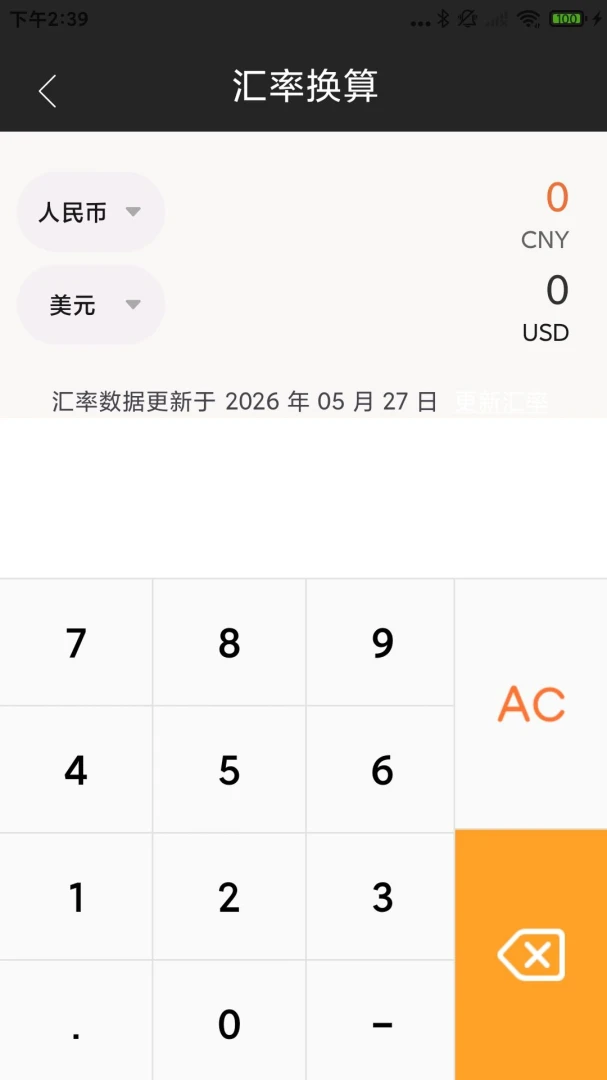This screenshot has height=1080, width=607.
Task: Go back using the top-left arrow
Action: [x=47, y=90]
